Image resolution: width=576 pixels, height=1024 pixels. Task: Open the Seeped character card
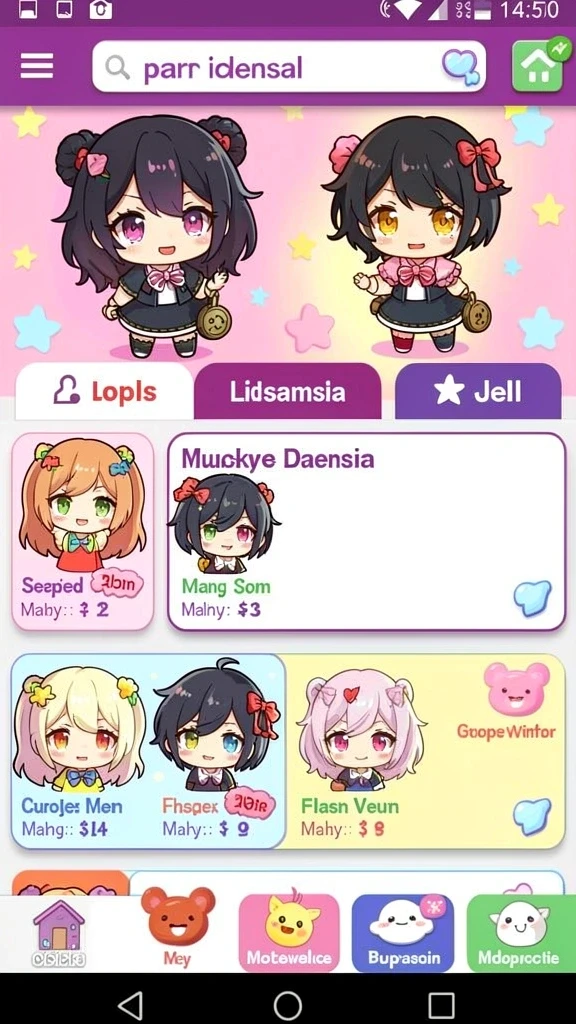[x=83, y=532]
